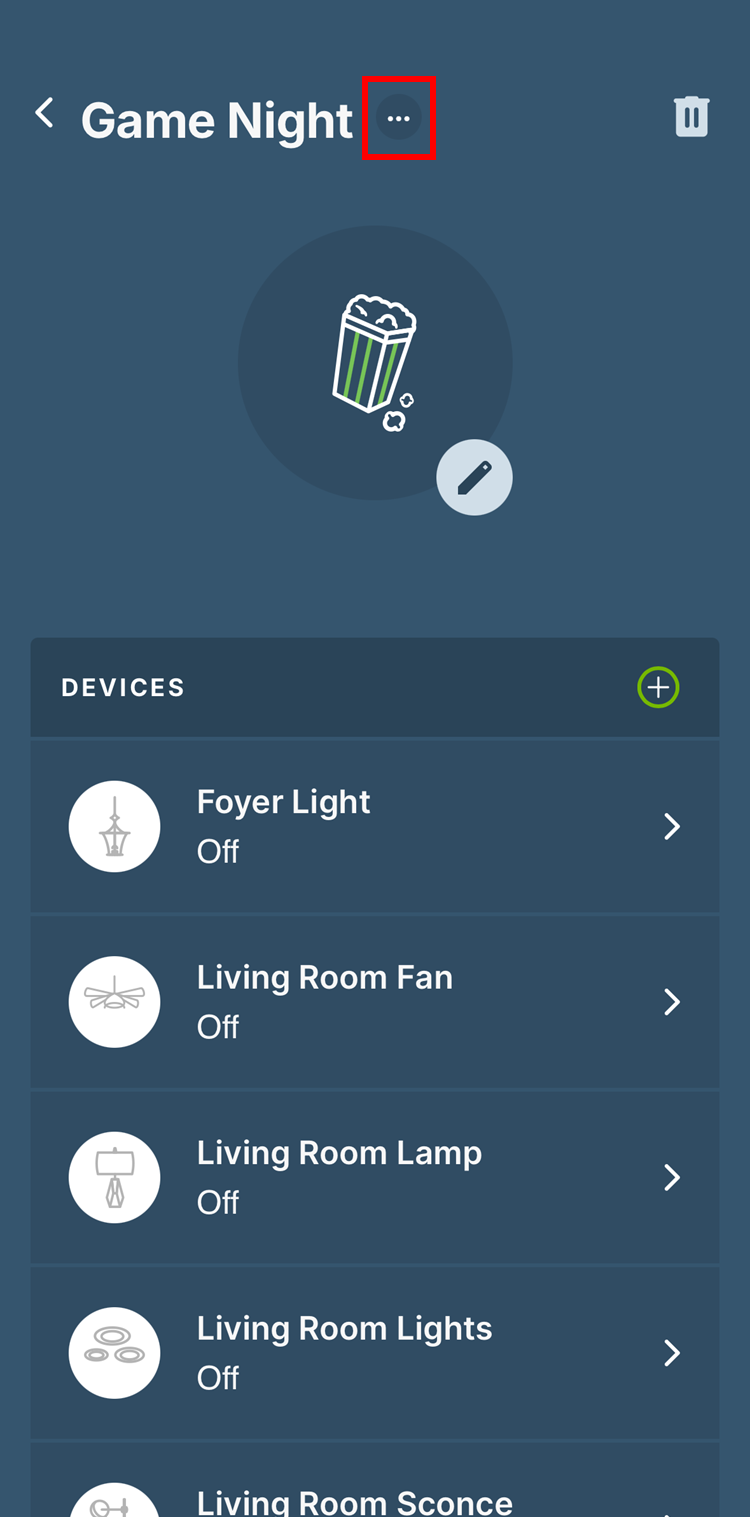Tap the popcorn bucket scene avatar
The image size is (750, 1517).
[x=375, y=363]
